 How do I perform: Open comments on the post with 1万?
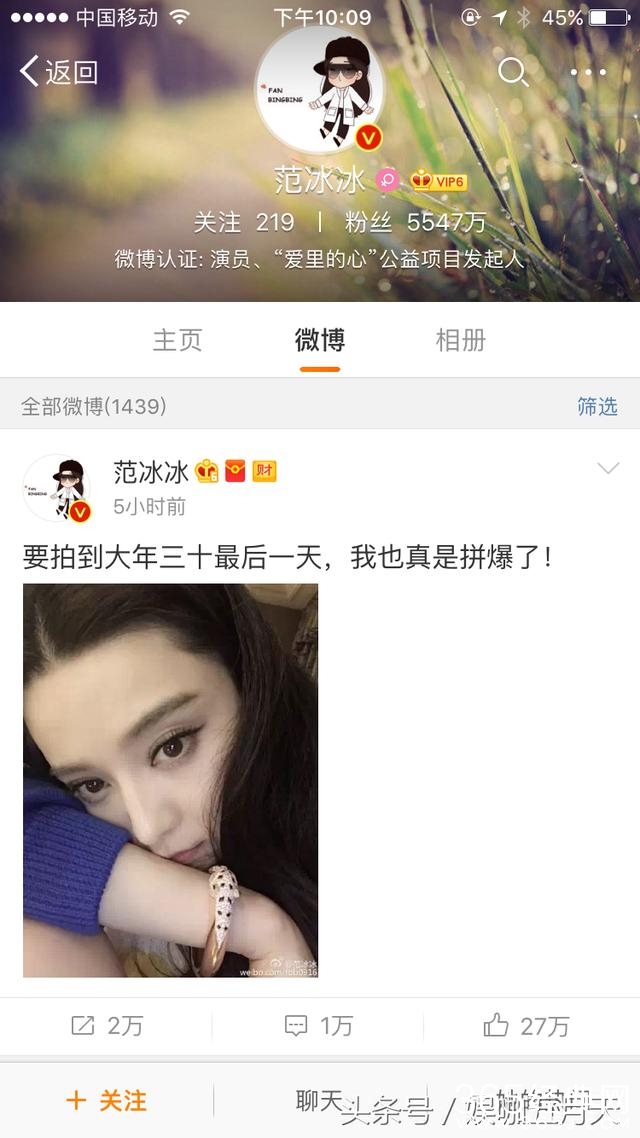[319, 1026]
